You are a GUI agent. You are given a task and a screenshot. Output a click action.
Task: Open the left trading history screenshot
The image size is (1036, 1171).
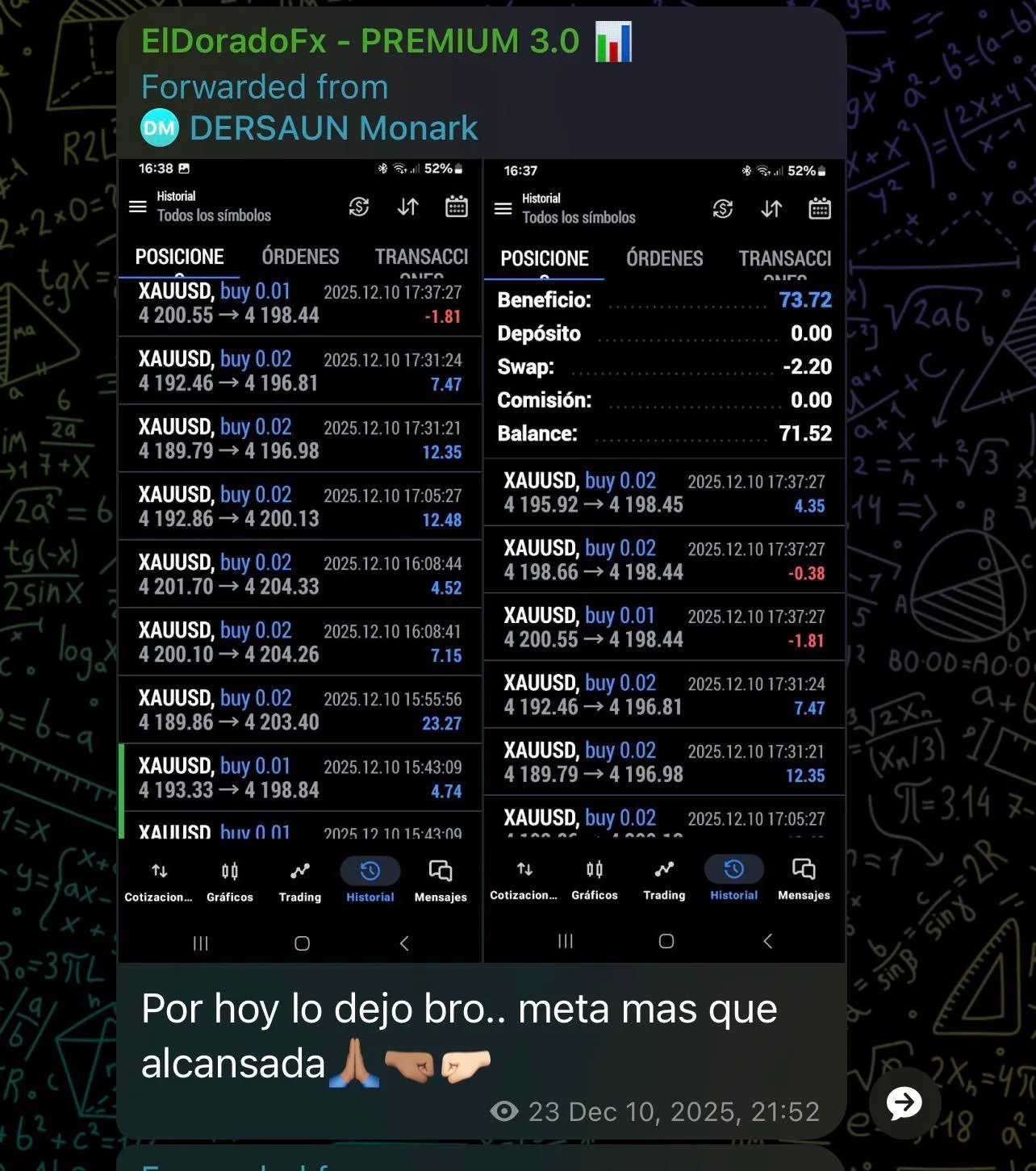pos(299,560)
